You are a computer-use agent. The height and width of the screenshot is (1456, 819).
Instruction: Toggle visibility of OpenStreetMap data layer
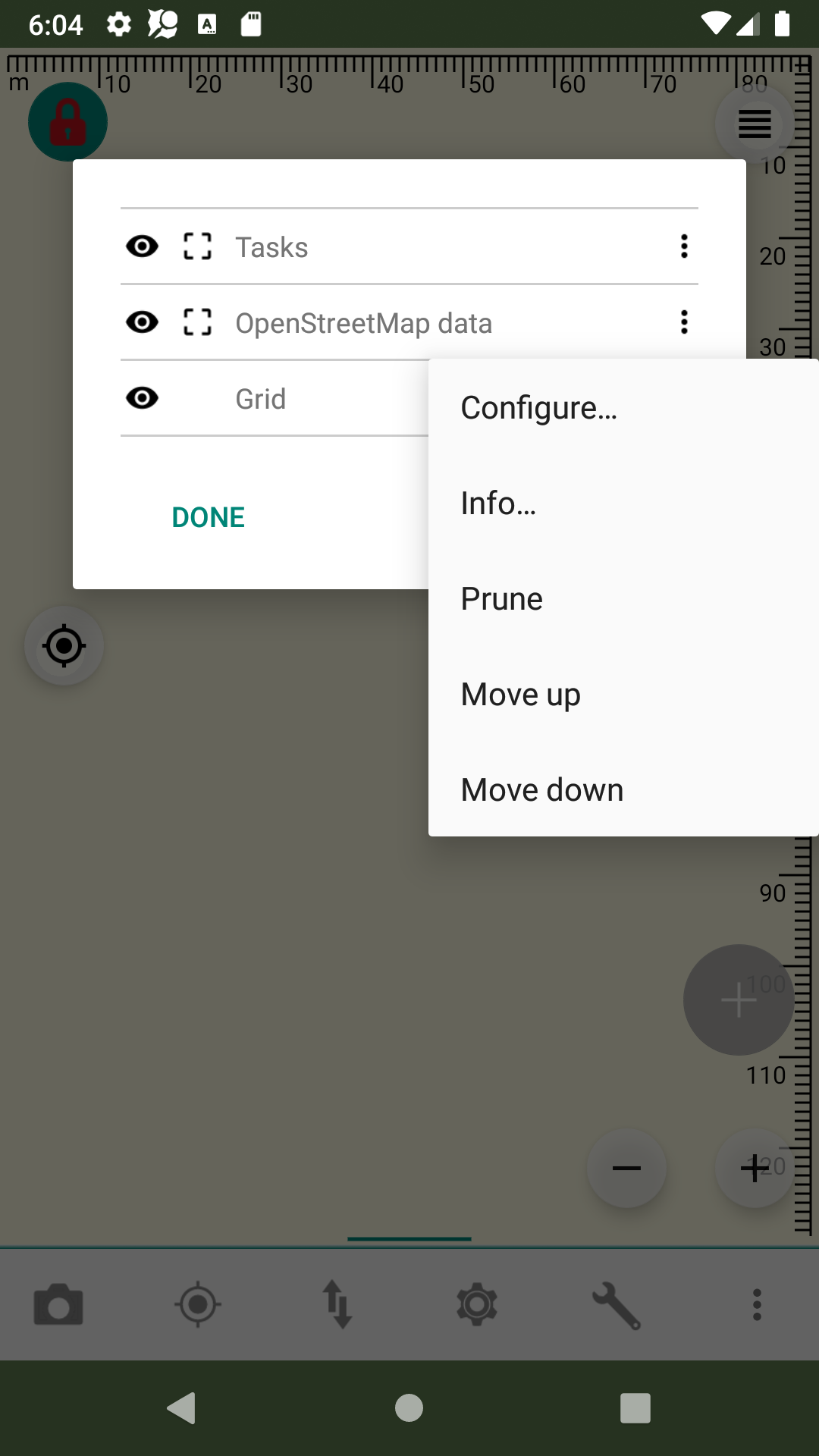[x=143, y=322]
